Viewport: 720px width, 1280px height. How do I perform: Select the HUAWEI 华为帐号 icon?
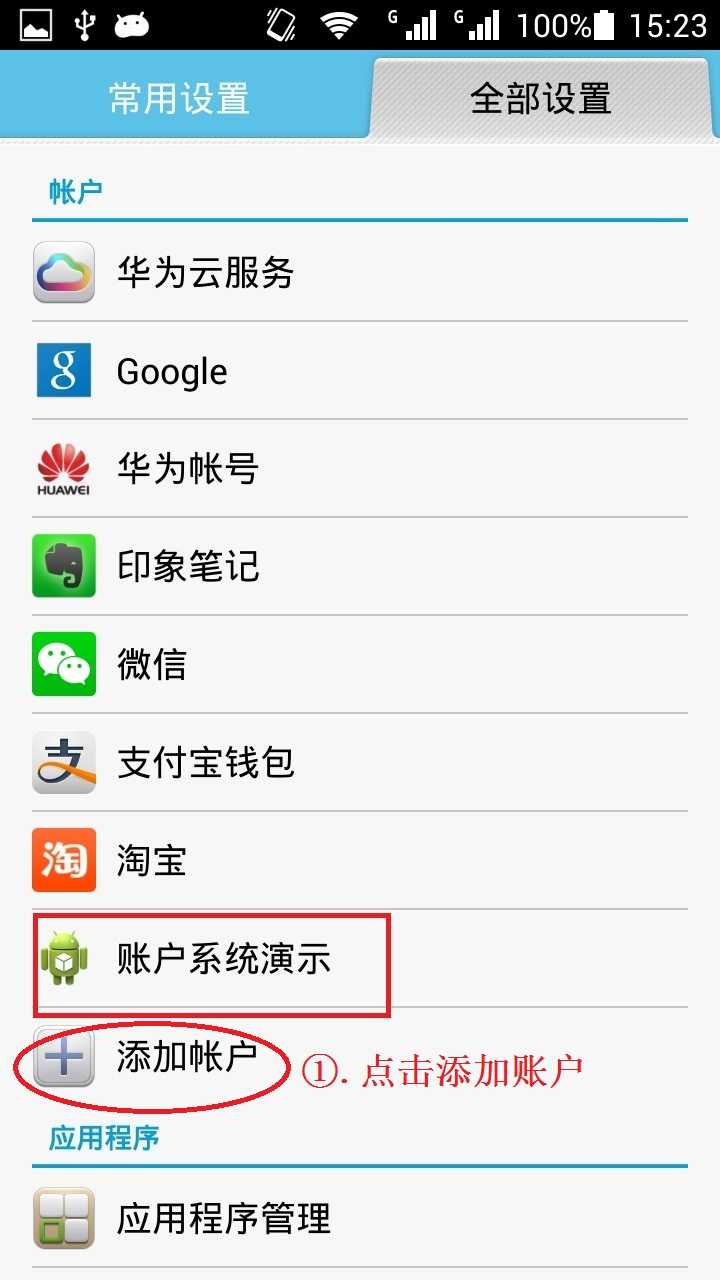(x=63, y=468)
